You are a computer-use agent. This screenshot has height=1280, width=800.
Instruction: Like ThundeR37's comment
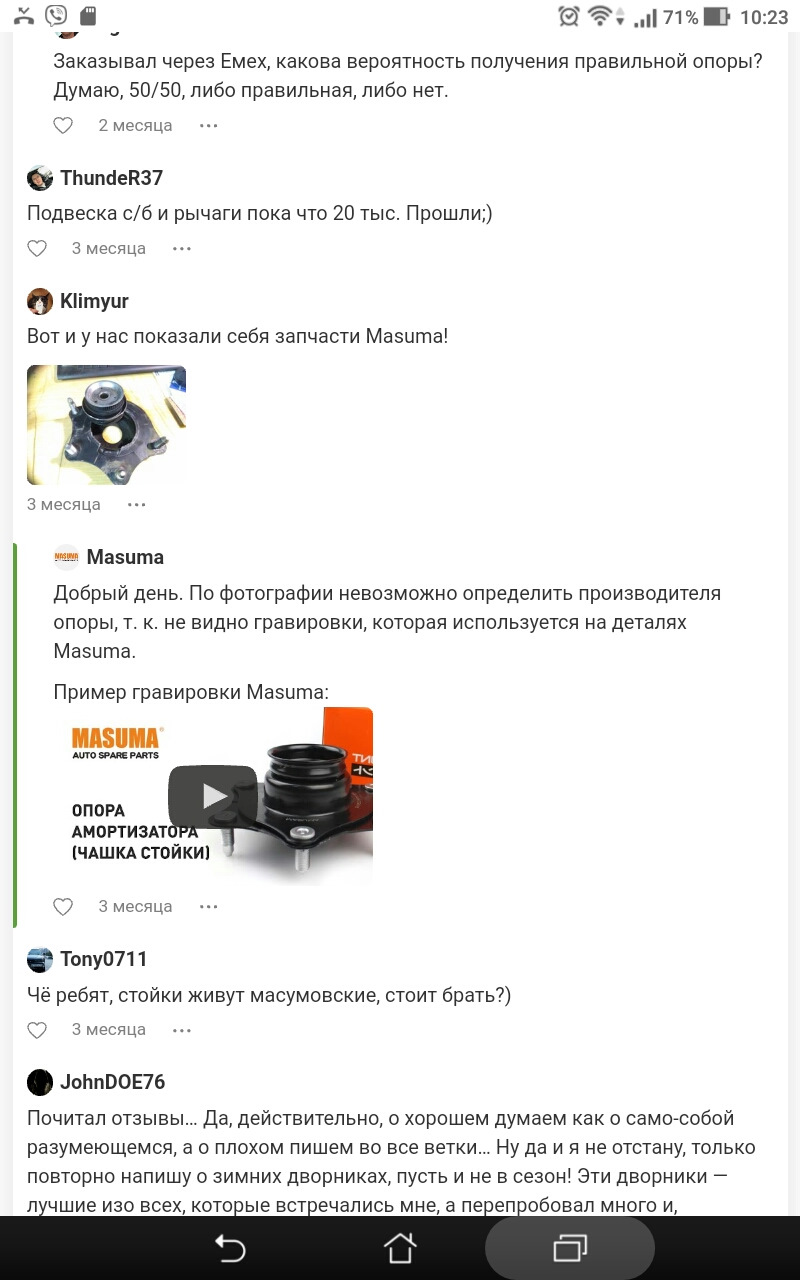pyautogui.click(x=37, y=248)
